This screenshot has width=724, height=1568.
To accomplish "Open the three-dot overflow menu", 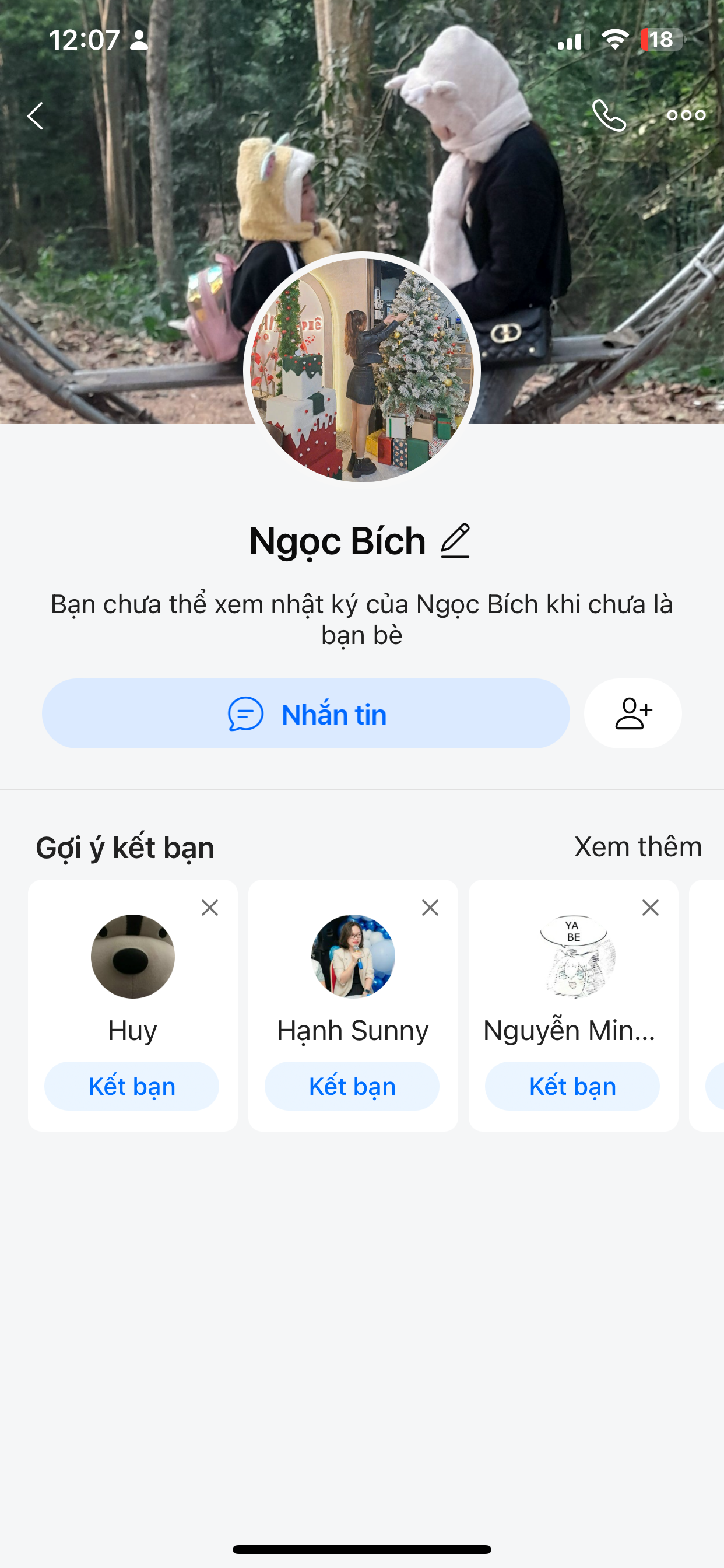I will 686,115.
